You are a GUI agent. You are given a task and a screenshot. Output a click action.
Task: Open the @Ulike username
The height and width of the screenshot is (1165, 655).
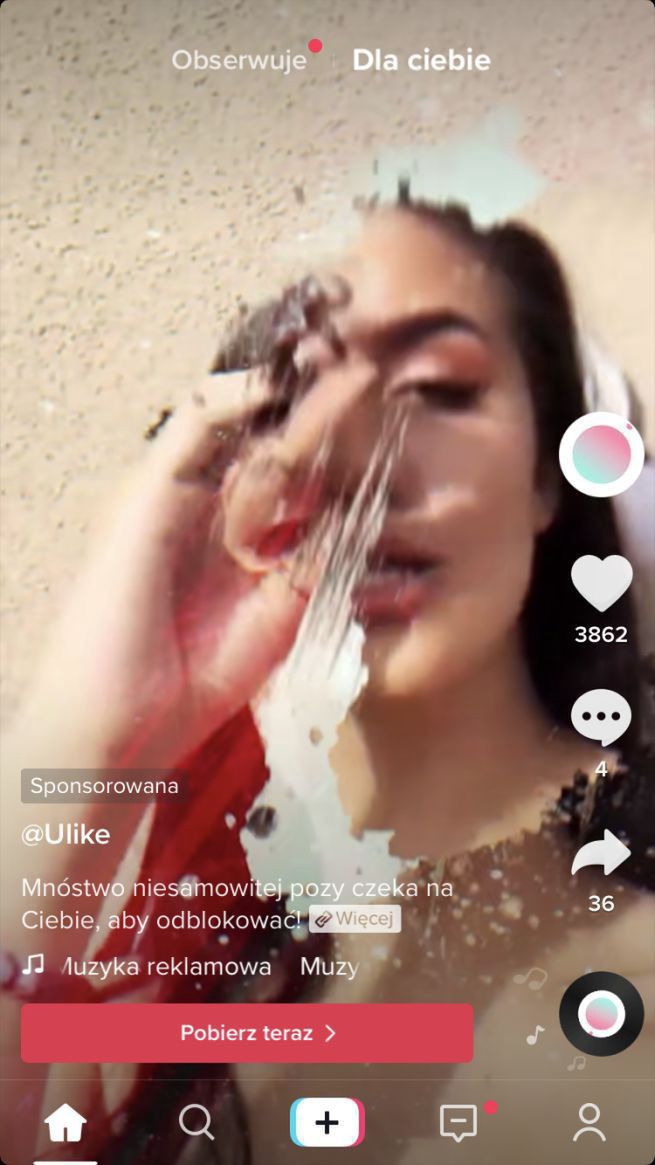coord(66,835)
